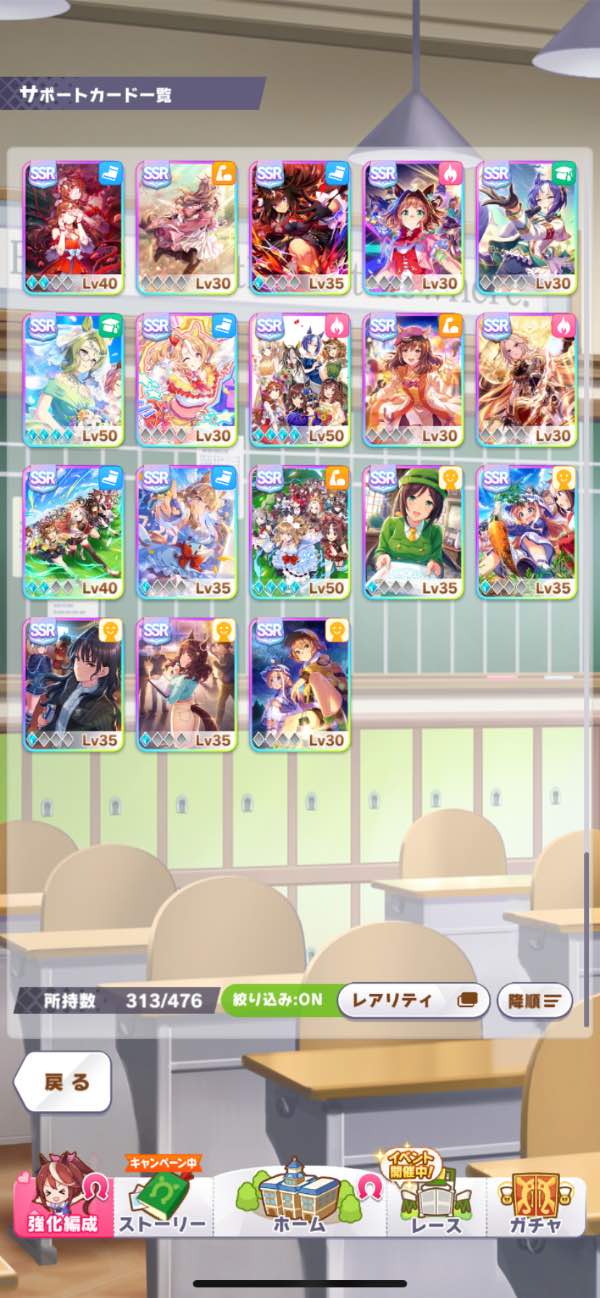Switch to 強化編成 tab

pos(62,1207)
